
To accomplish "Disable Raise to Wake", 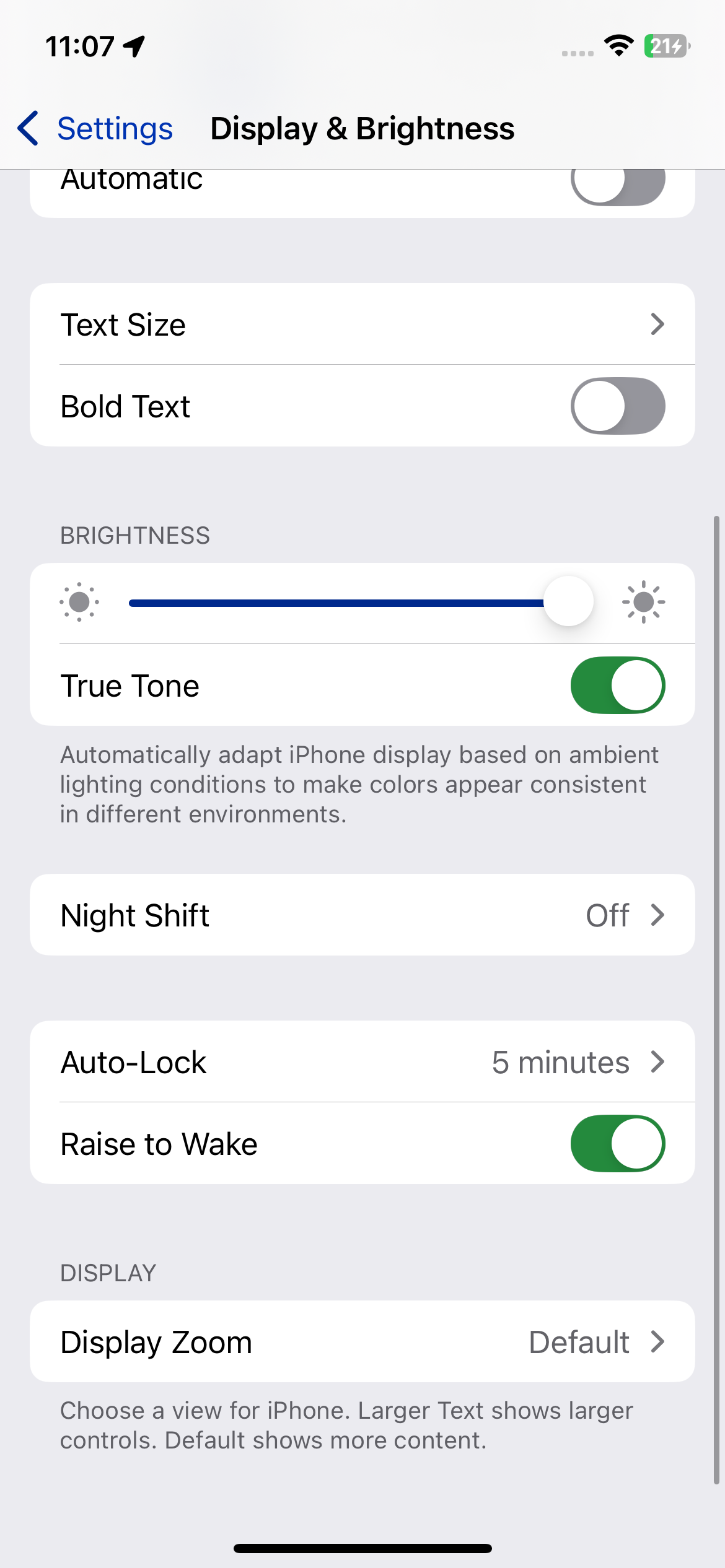I will click(617, 1144).
